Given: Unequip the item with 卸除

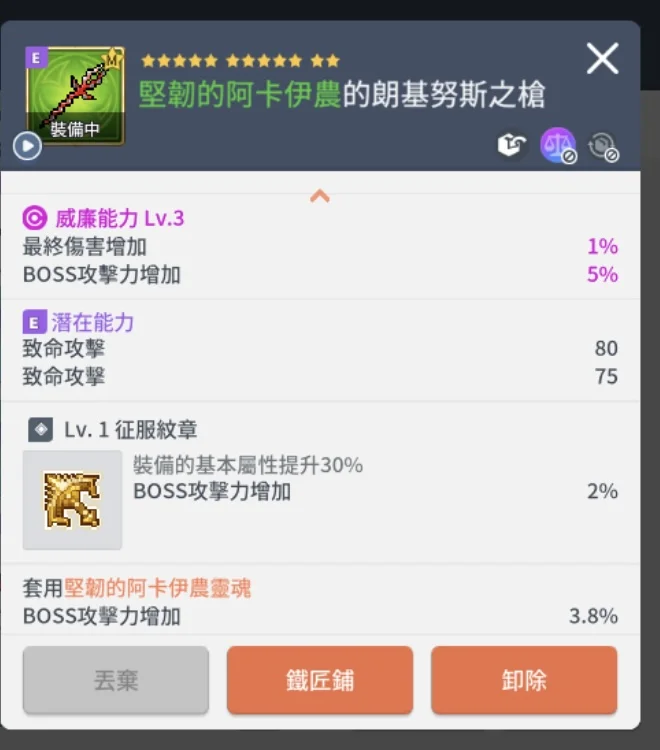Looking at the screenshot, I should click(524, 680).
